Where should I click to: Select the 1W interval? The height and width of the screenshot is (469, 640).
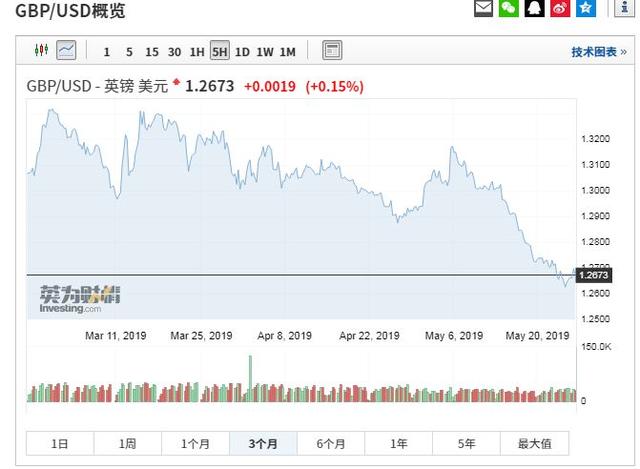click(265, 51)
